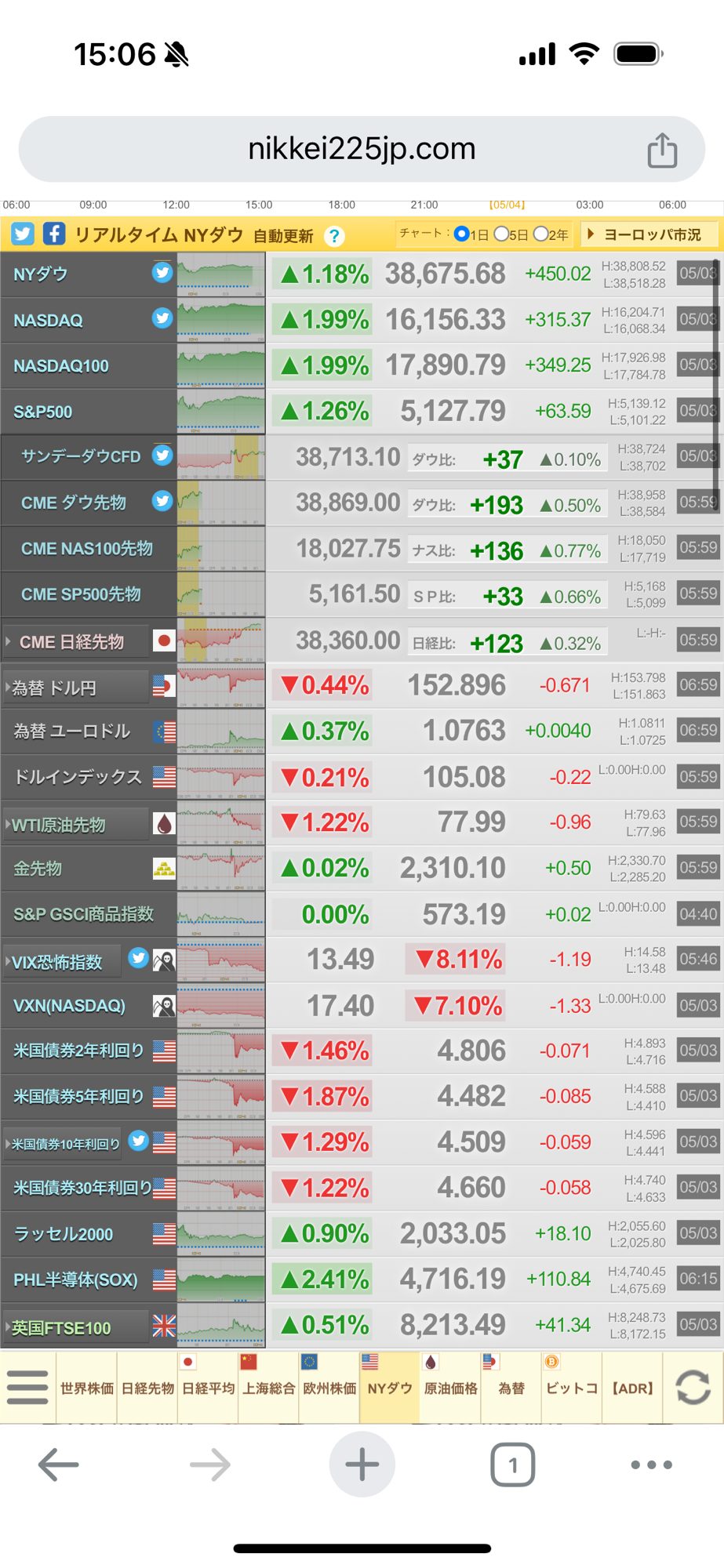The image size is (724, 1568).
Task: Share the page on Facebook via the header icon
Action: 53,234
